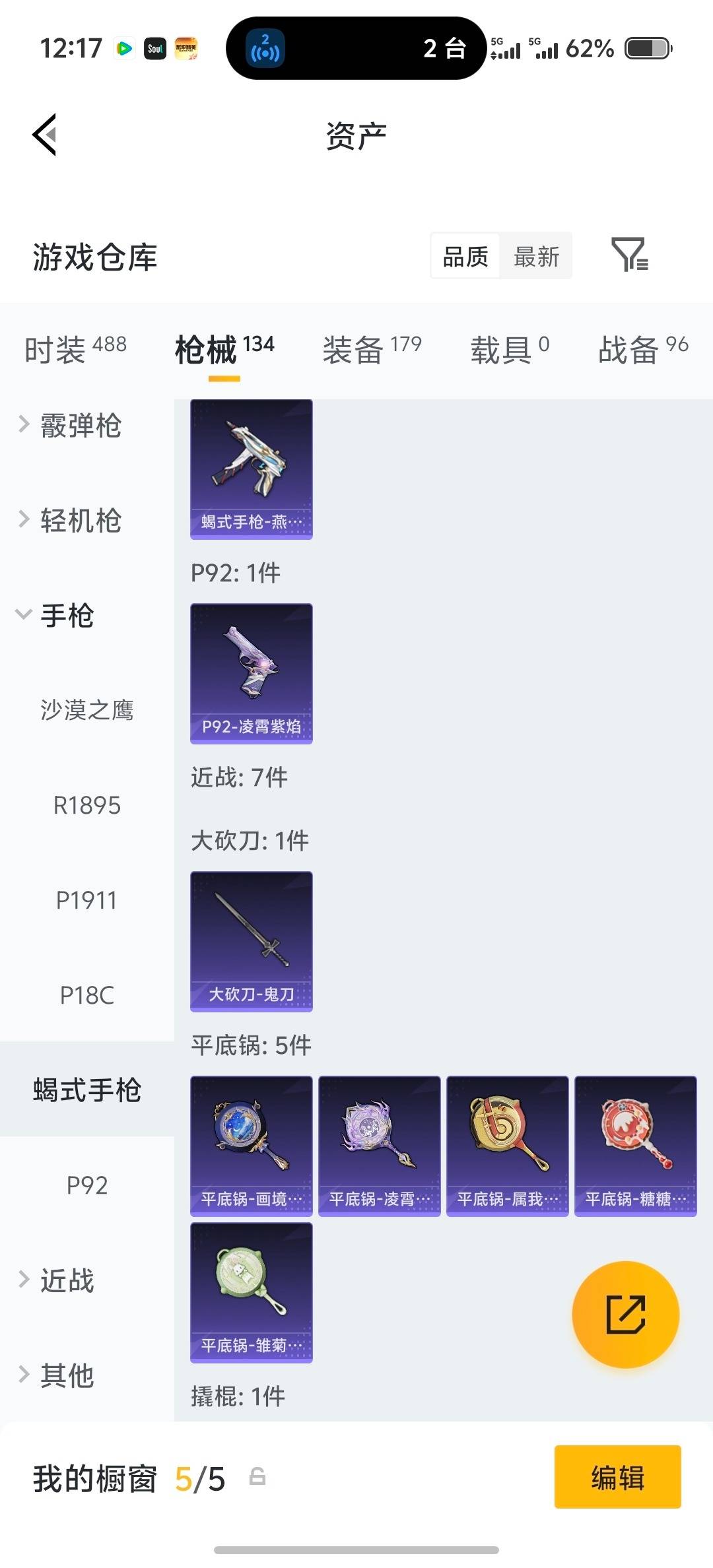Switch sorting to 品质

coord(464,256)
